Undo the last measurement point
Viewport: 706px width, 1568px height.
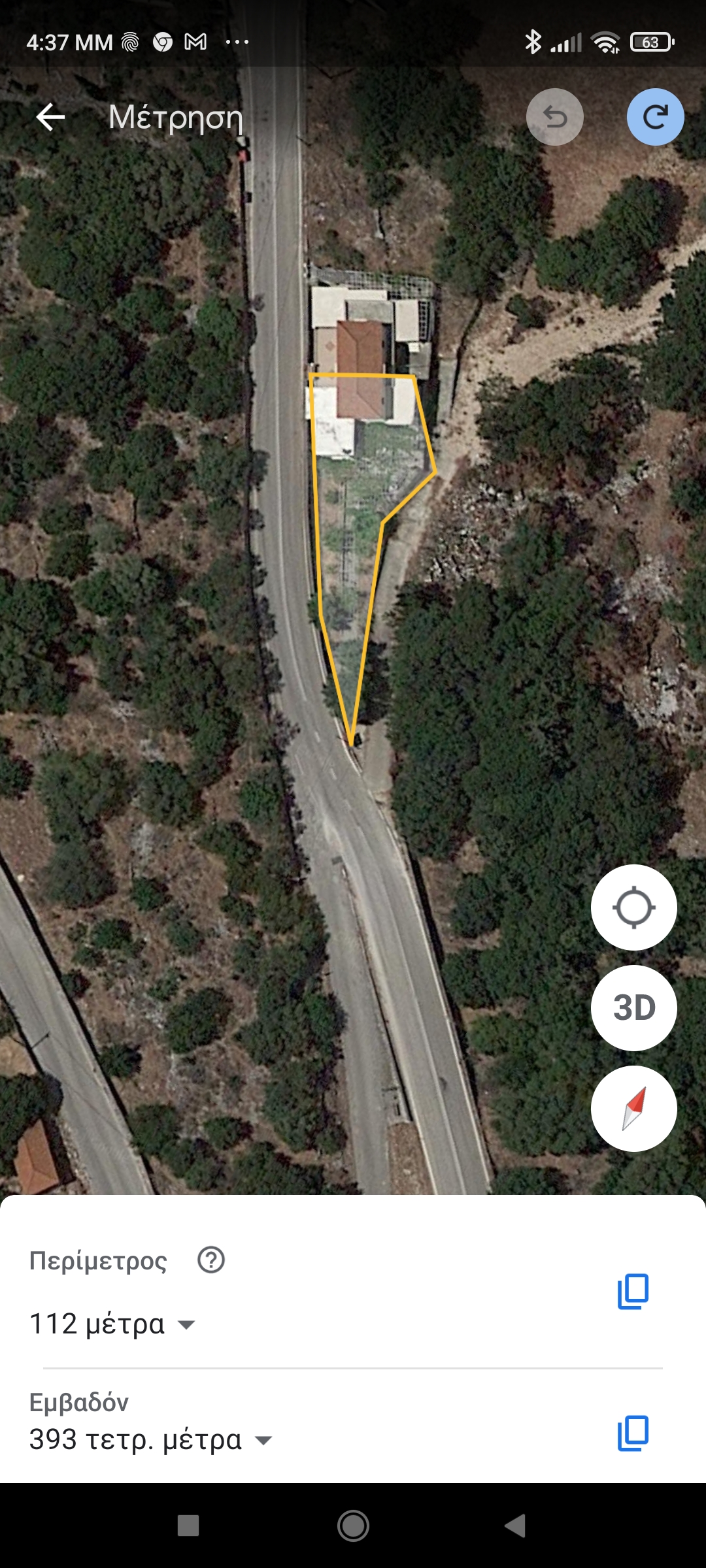(x=554, y=118)
